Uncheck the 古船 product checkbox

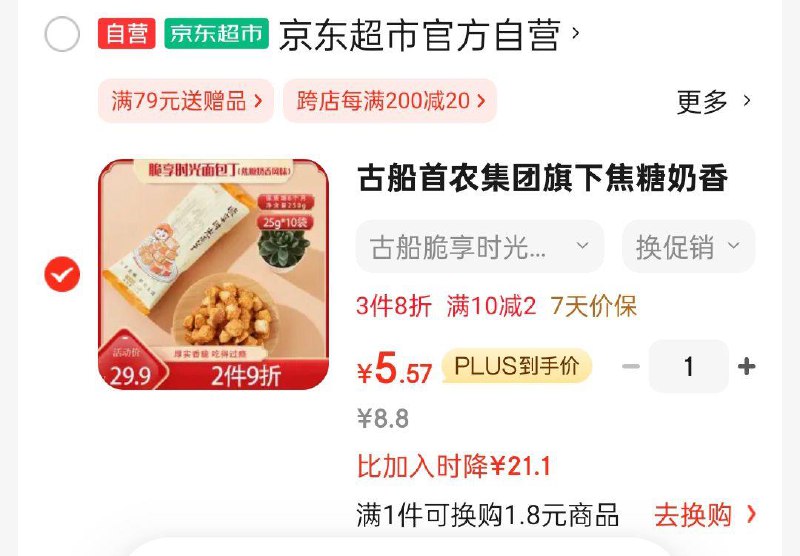point(62,274)
